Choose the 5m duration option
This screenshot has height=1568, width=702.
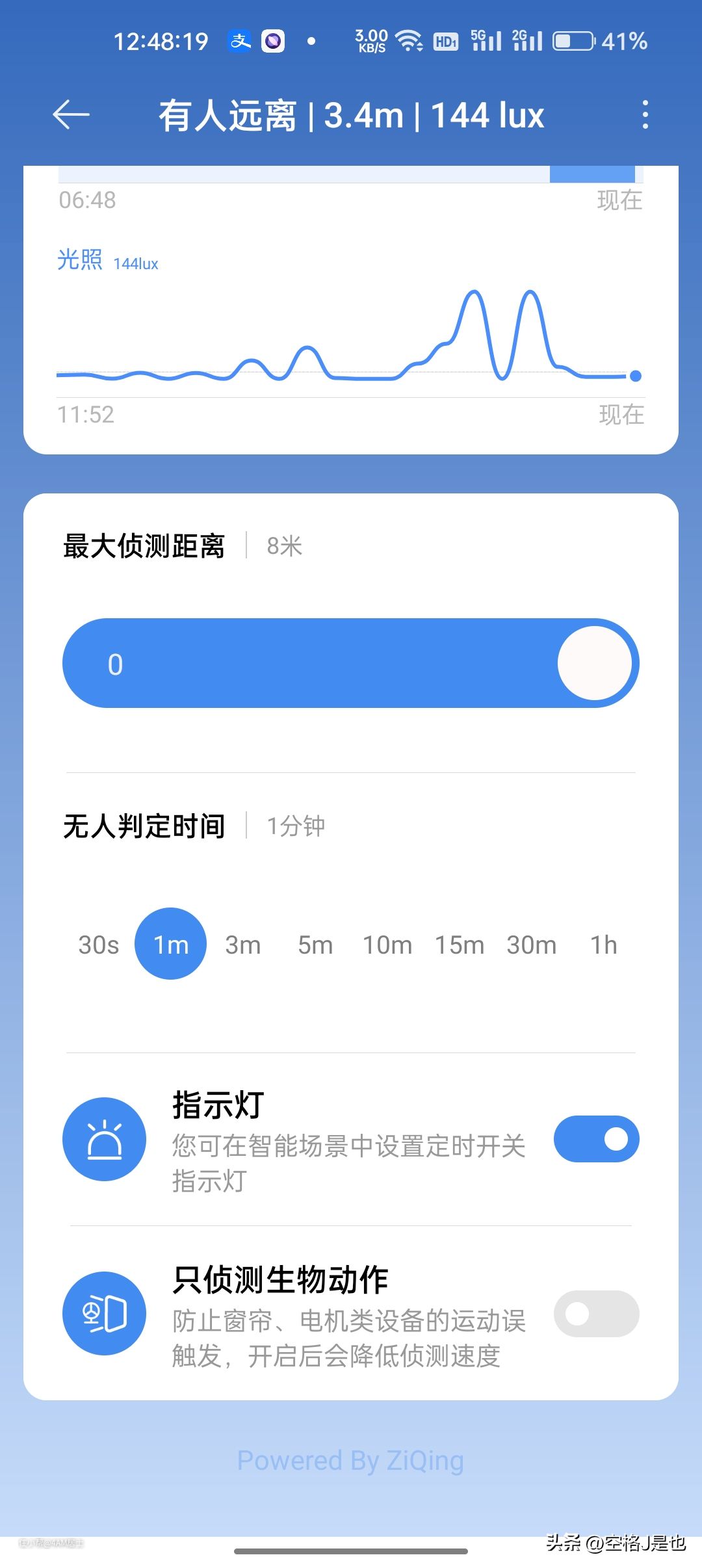pyautogui.click(x=315, y=945)
